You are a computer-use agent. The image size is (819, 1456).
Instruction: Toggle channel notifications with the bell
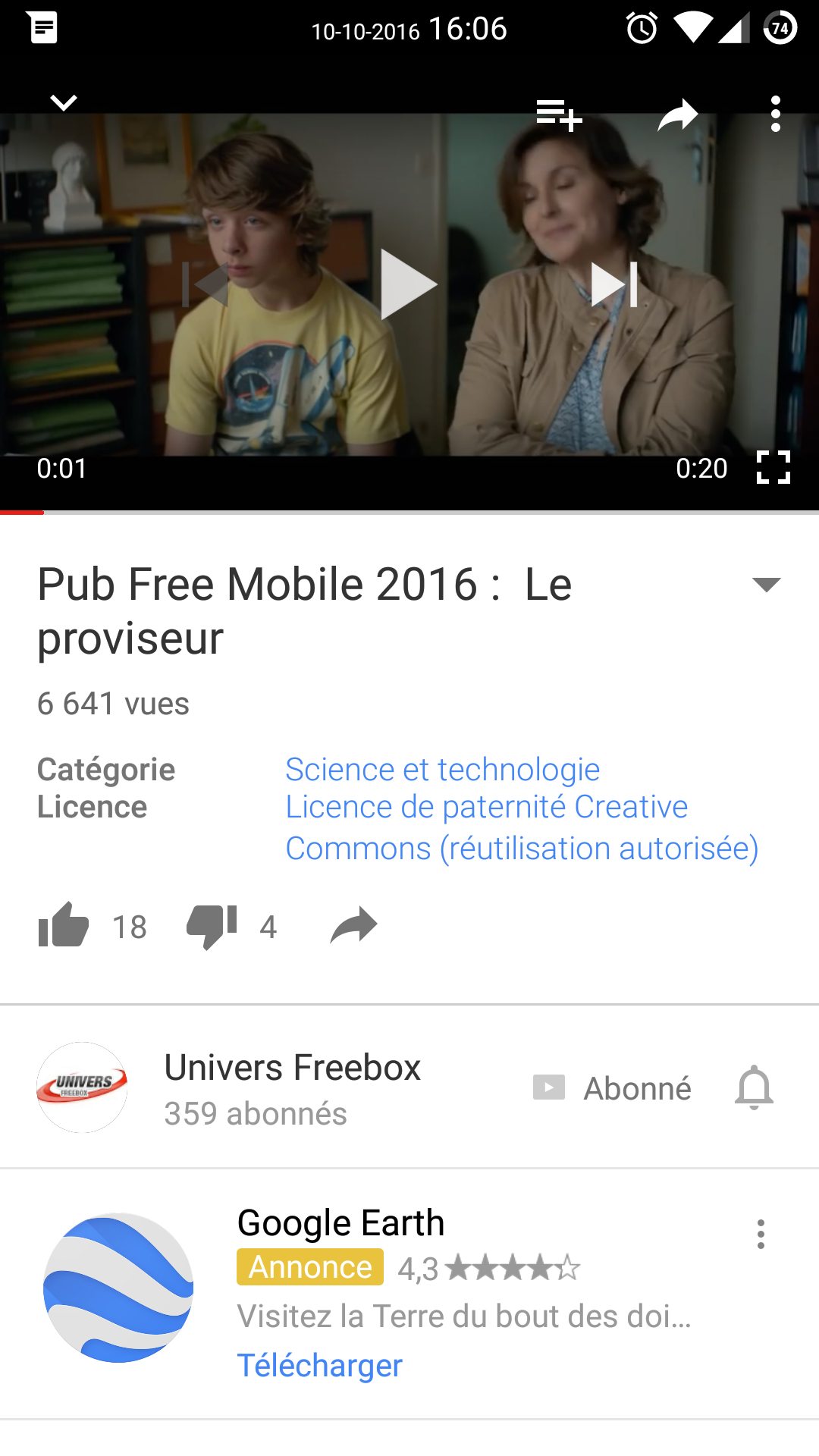754,1088
